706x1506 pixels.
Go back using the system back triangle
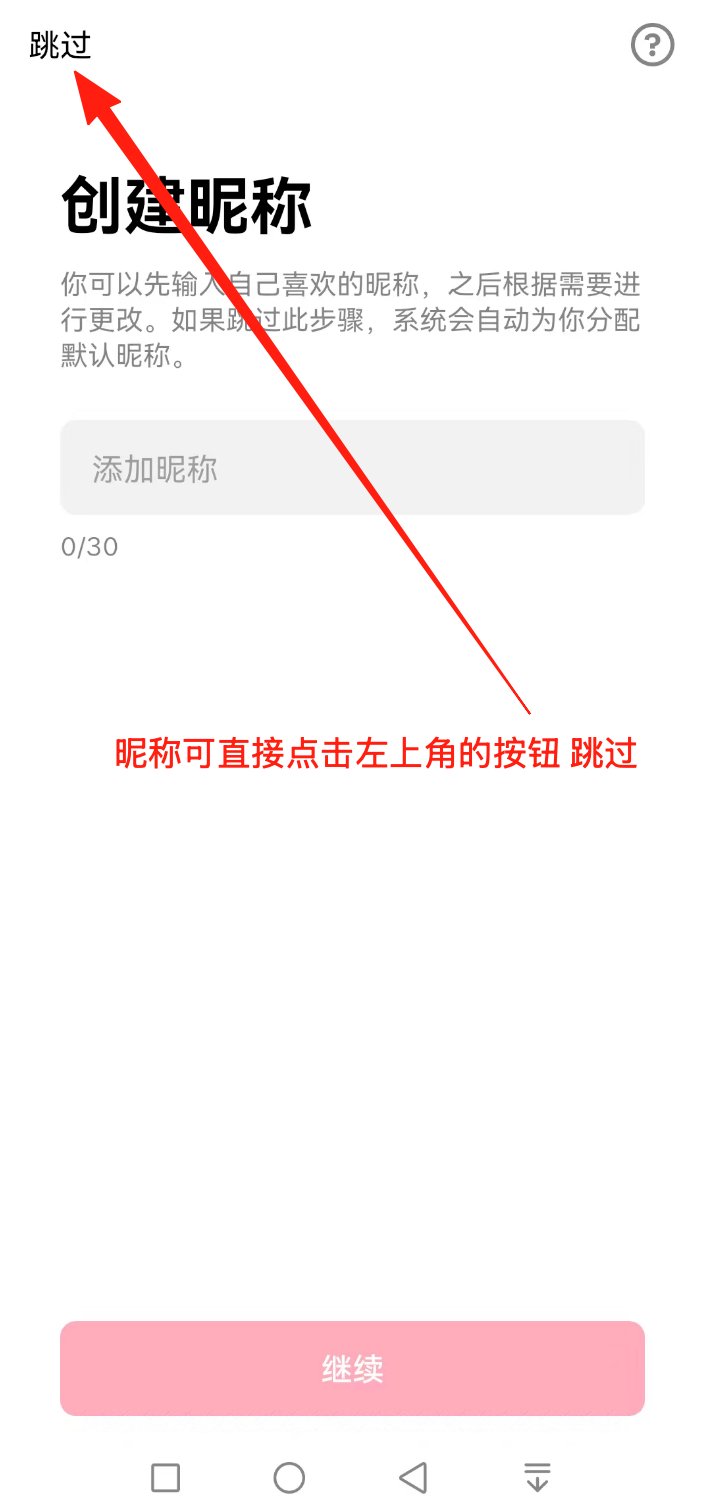click(412, 1477)
